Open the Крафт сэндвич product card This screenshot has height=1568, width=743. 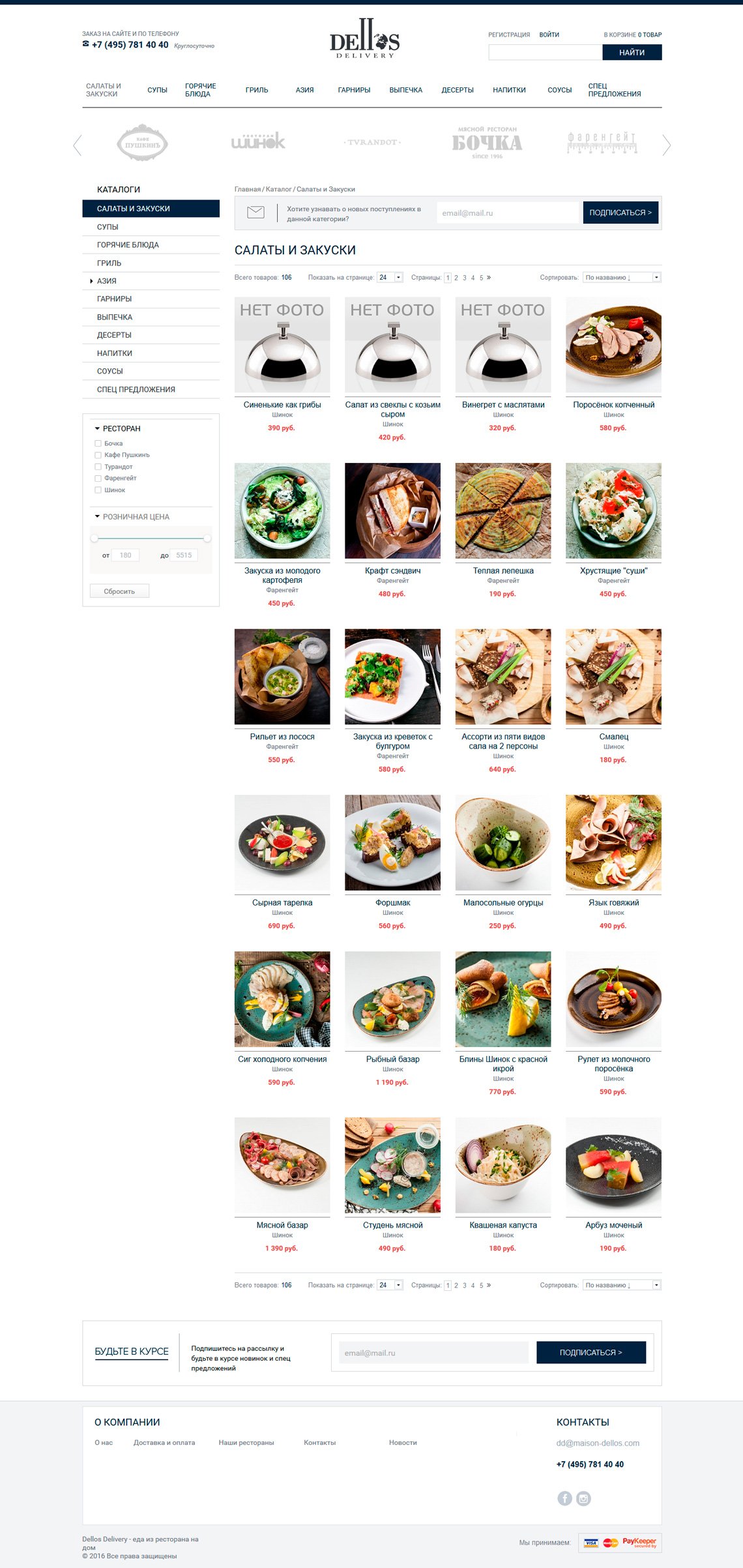coord(392,511)
